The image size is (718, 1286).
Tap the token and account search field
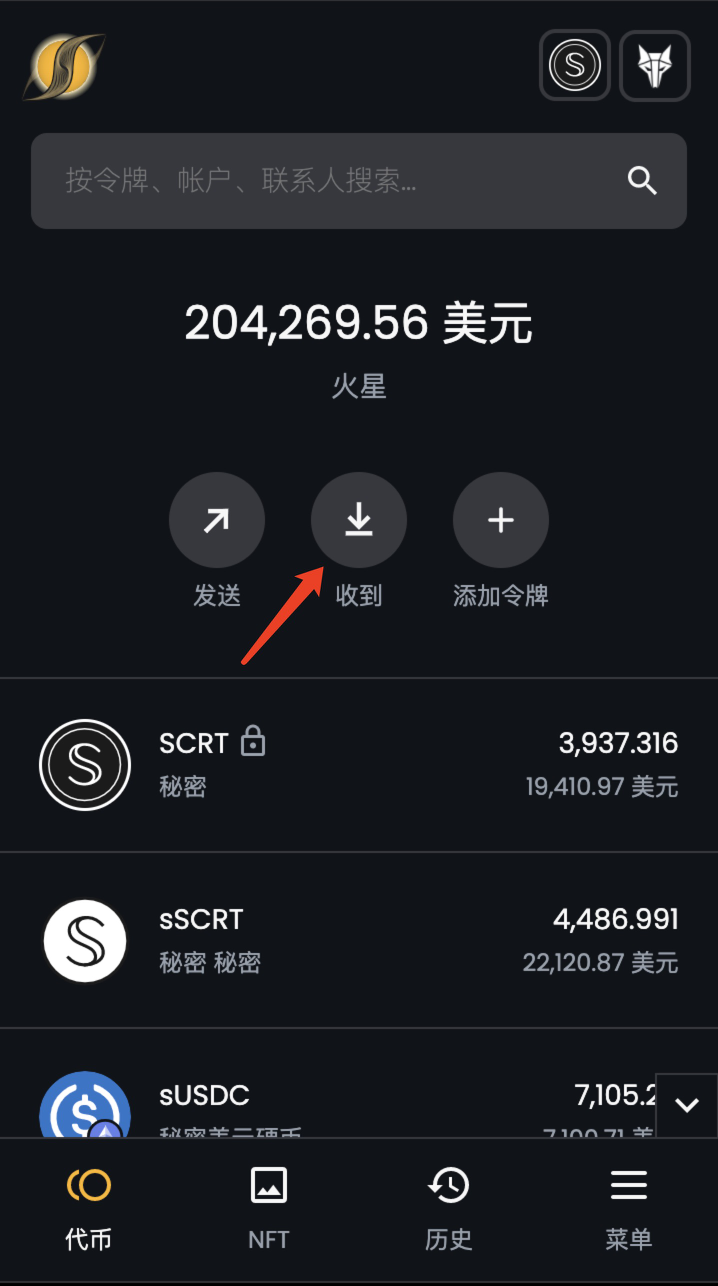(340, 181)
